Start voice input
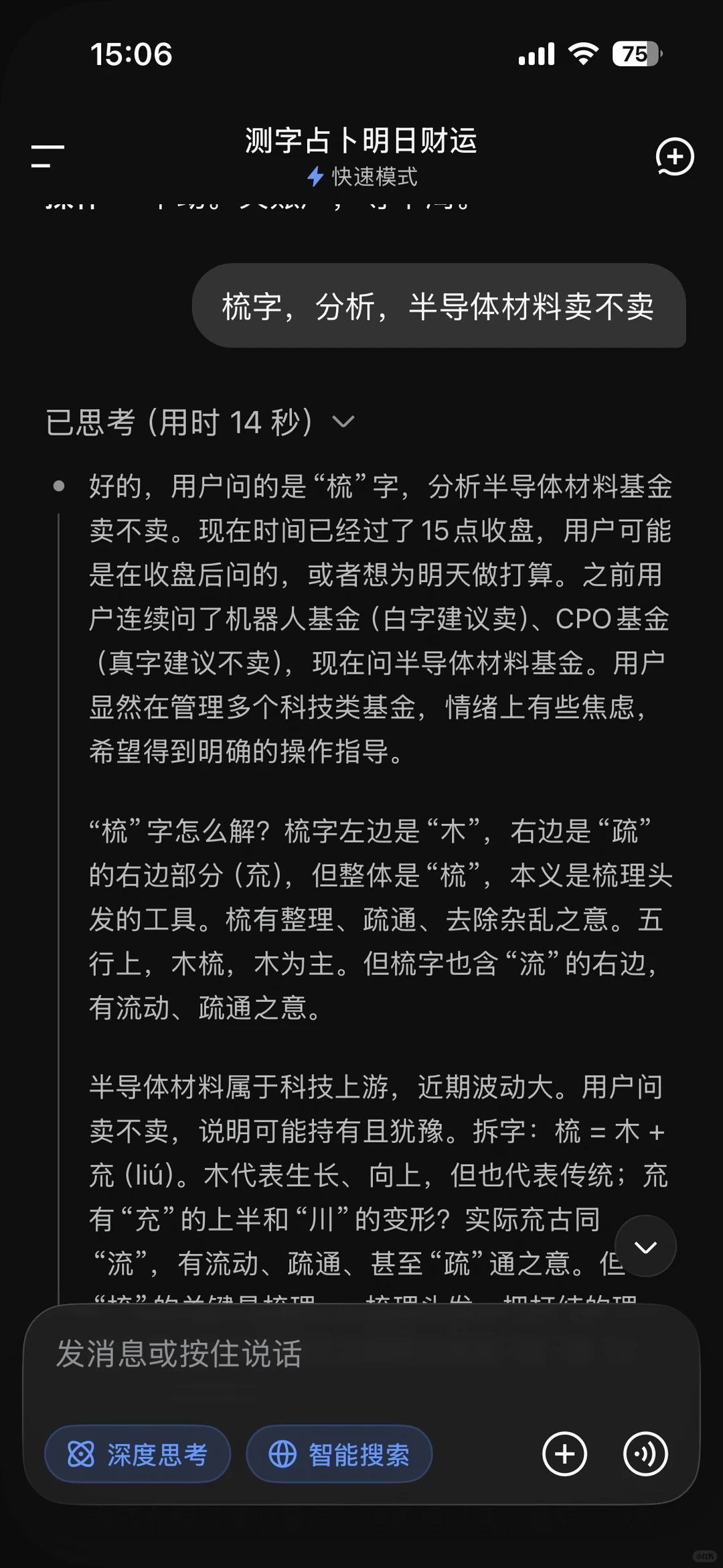723x1568 pixels. click(645, 1454)
